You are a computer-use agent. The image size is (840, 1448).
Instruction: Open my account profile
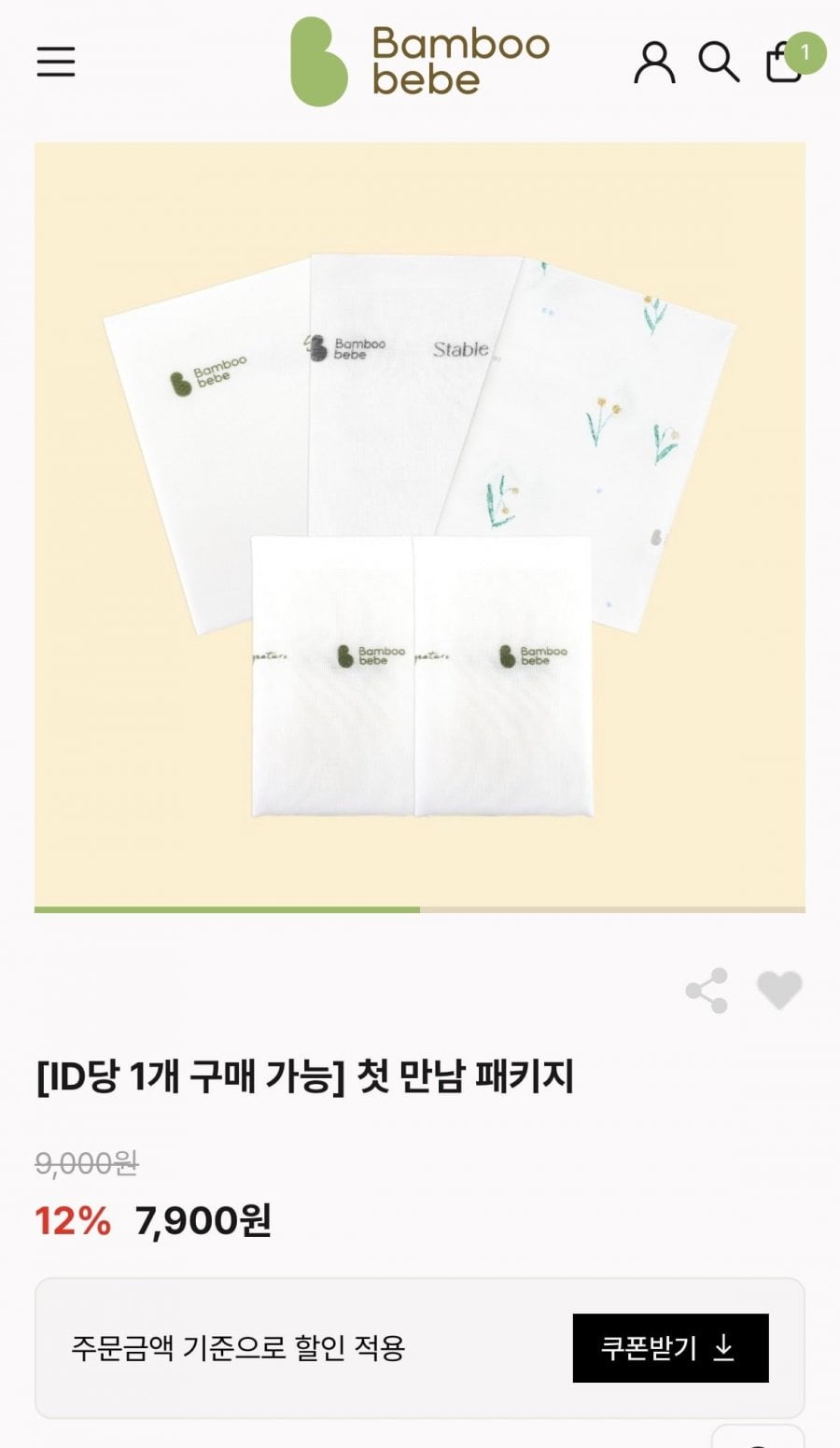pyautogui.click(x=654, y=63)
